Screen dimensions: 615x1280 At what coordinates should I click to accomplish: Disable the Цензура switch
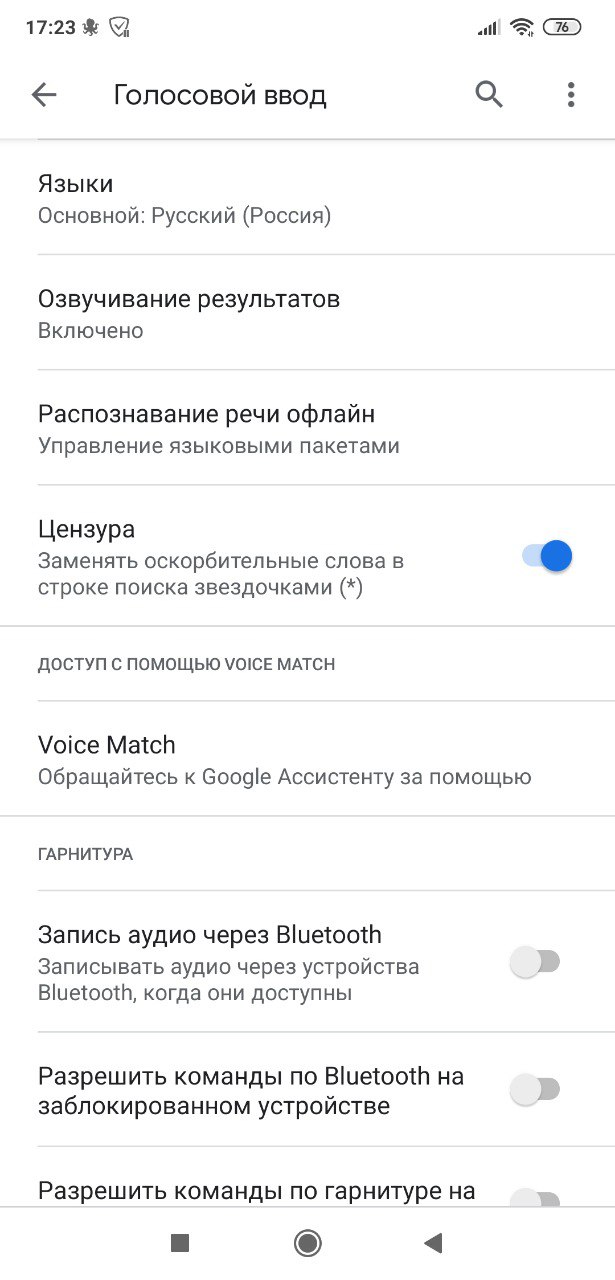click(547, 556)
